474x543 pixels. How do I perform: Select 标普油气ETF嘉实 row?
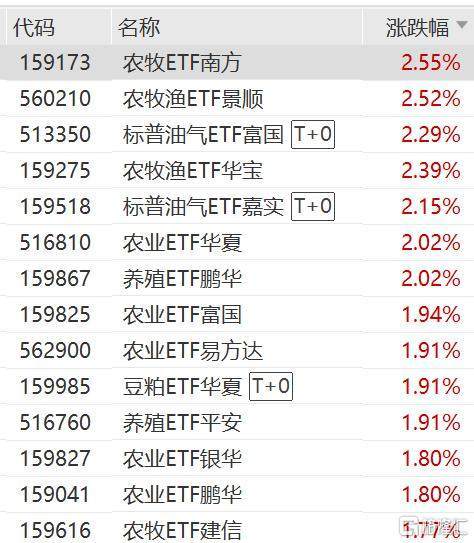(x=237, y=207)
